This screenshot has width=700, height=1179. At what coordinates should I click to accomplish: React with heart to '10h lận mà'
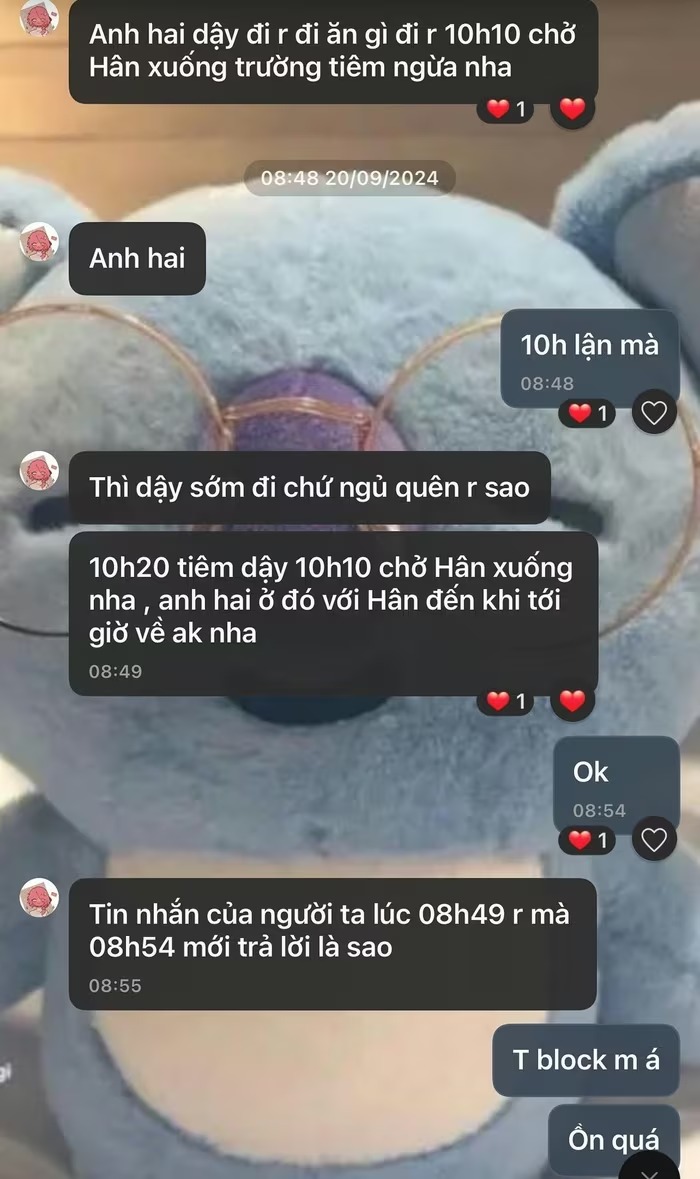click(654, 412)
